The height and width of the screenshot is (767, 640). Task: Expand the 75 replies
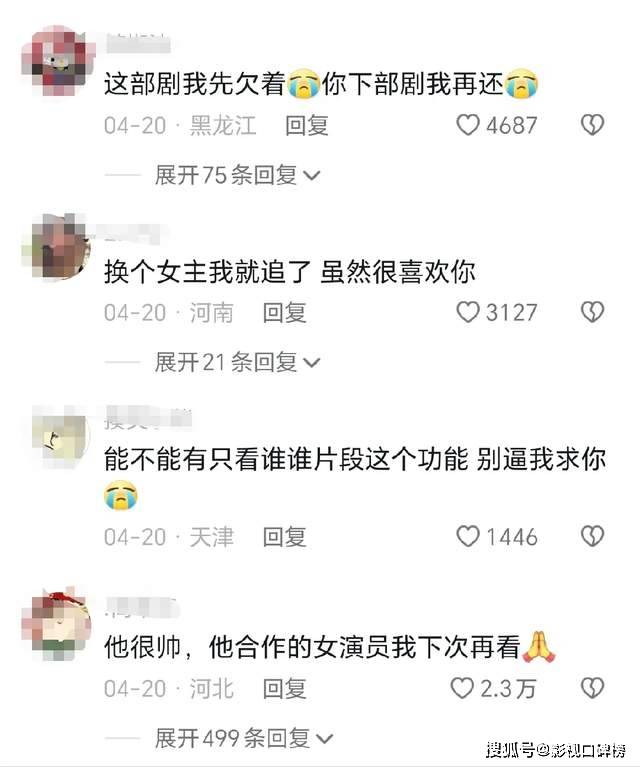236,175
